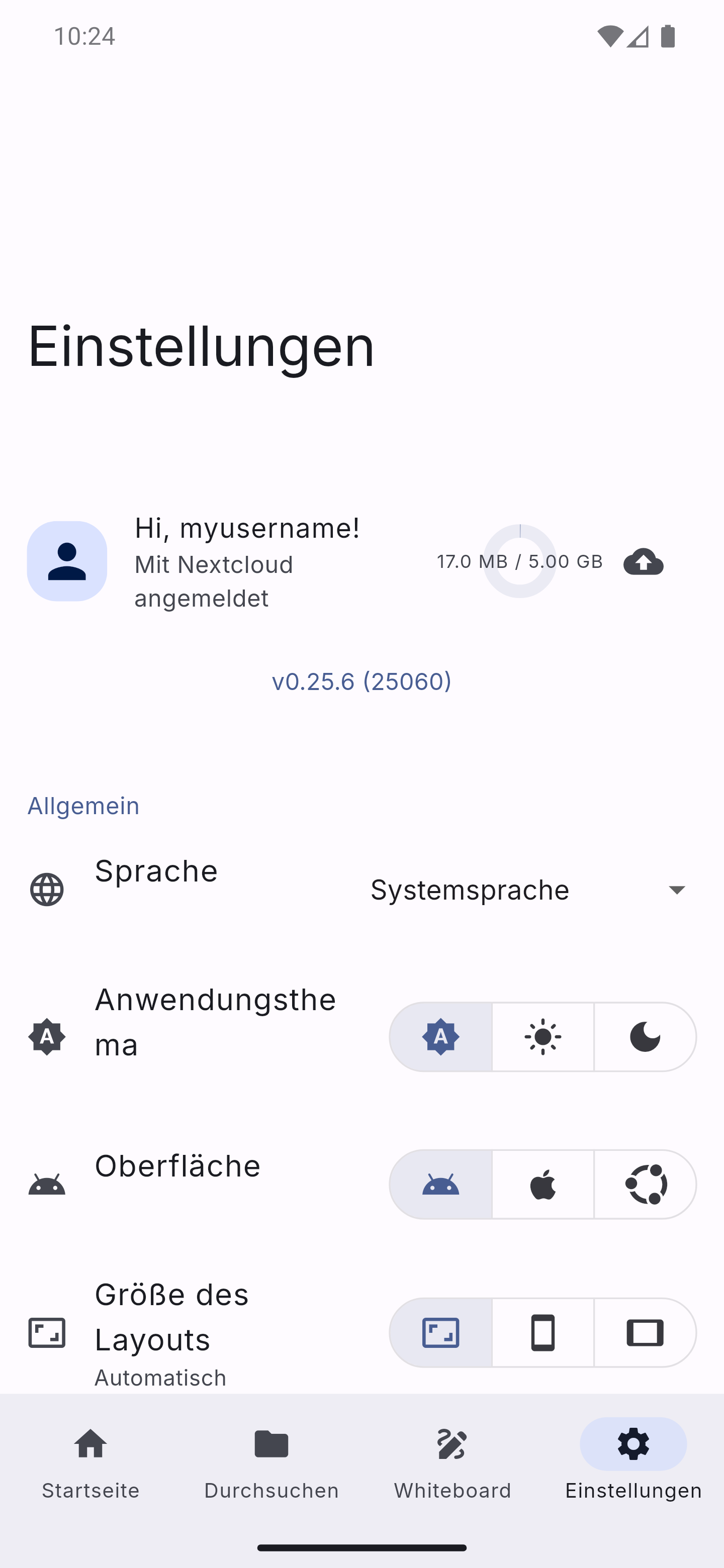Image resolution: width=724 pixels, height=1568 pixels.
Task: Switch app theme to light mode
Action: coord(542,1037)
